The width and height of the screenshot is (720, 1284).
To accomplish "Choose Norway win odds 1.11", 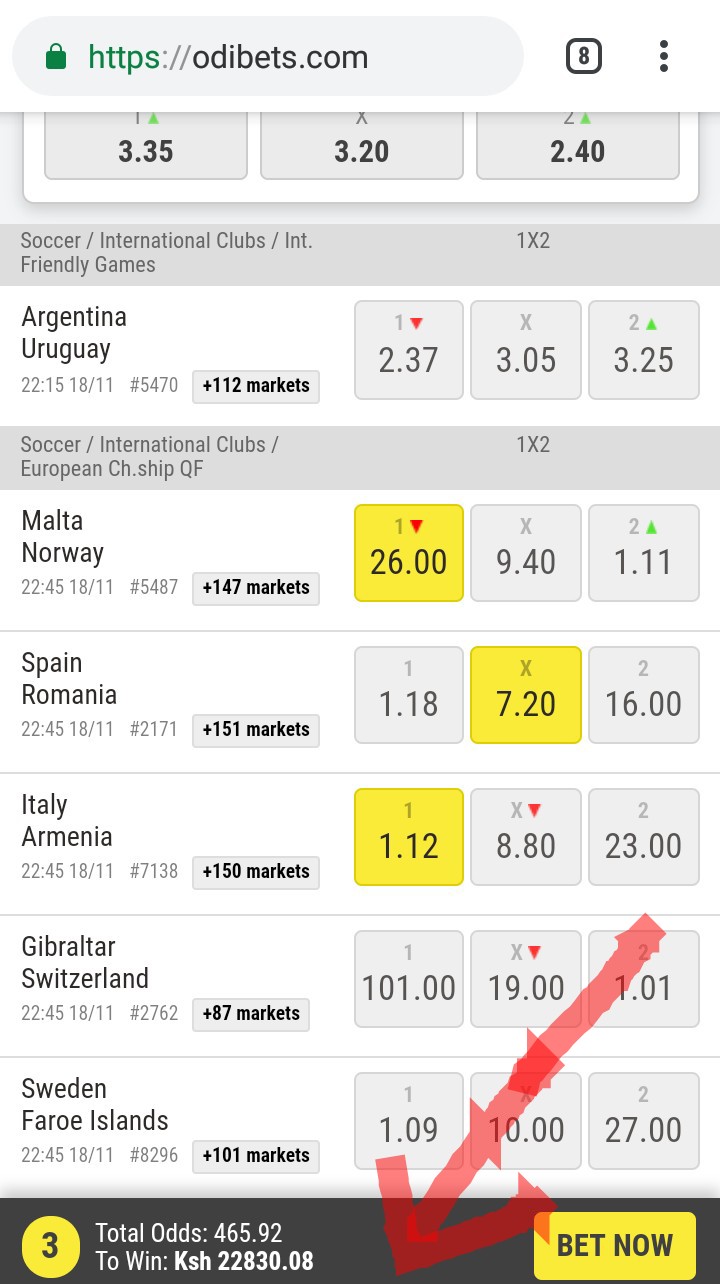I will point(644,553).
